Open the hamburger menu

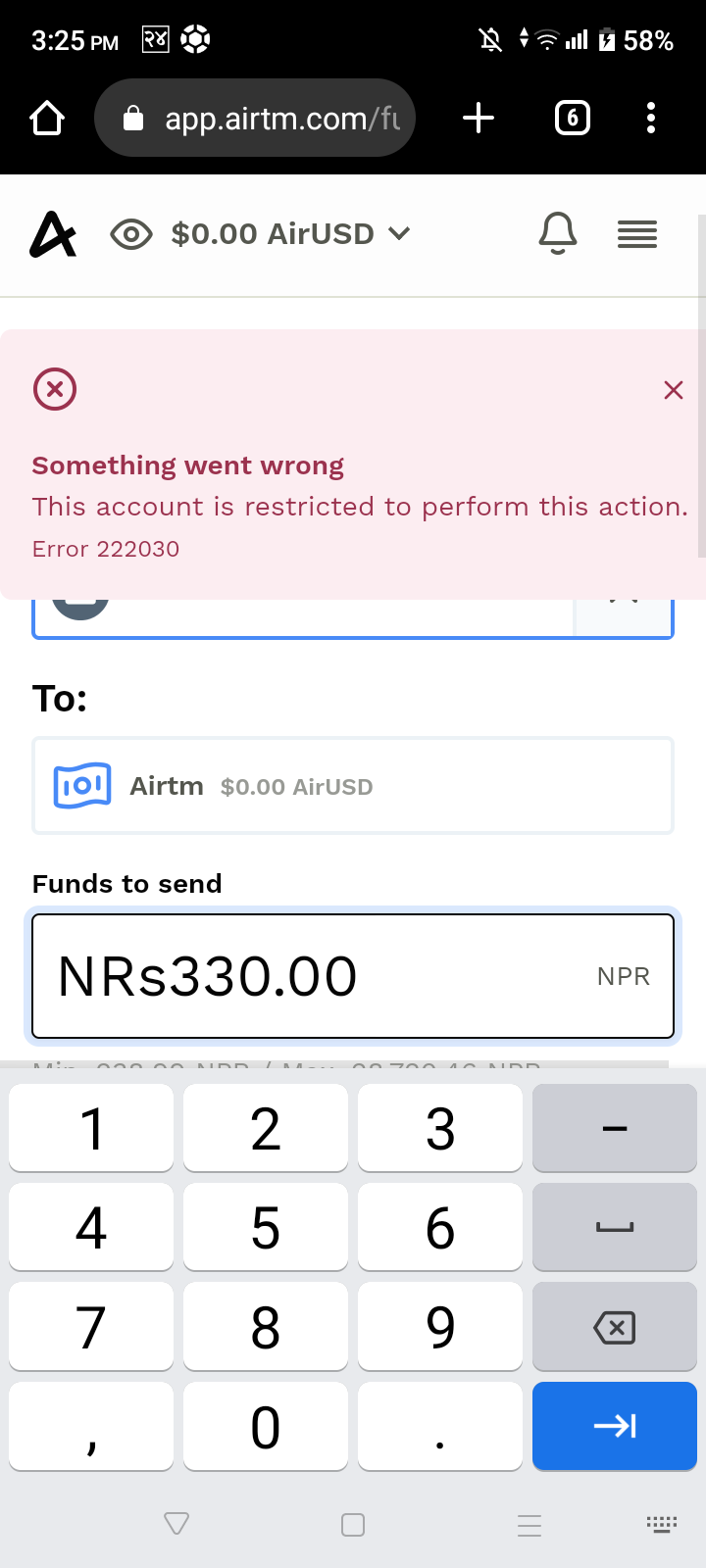637,234
